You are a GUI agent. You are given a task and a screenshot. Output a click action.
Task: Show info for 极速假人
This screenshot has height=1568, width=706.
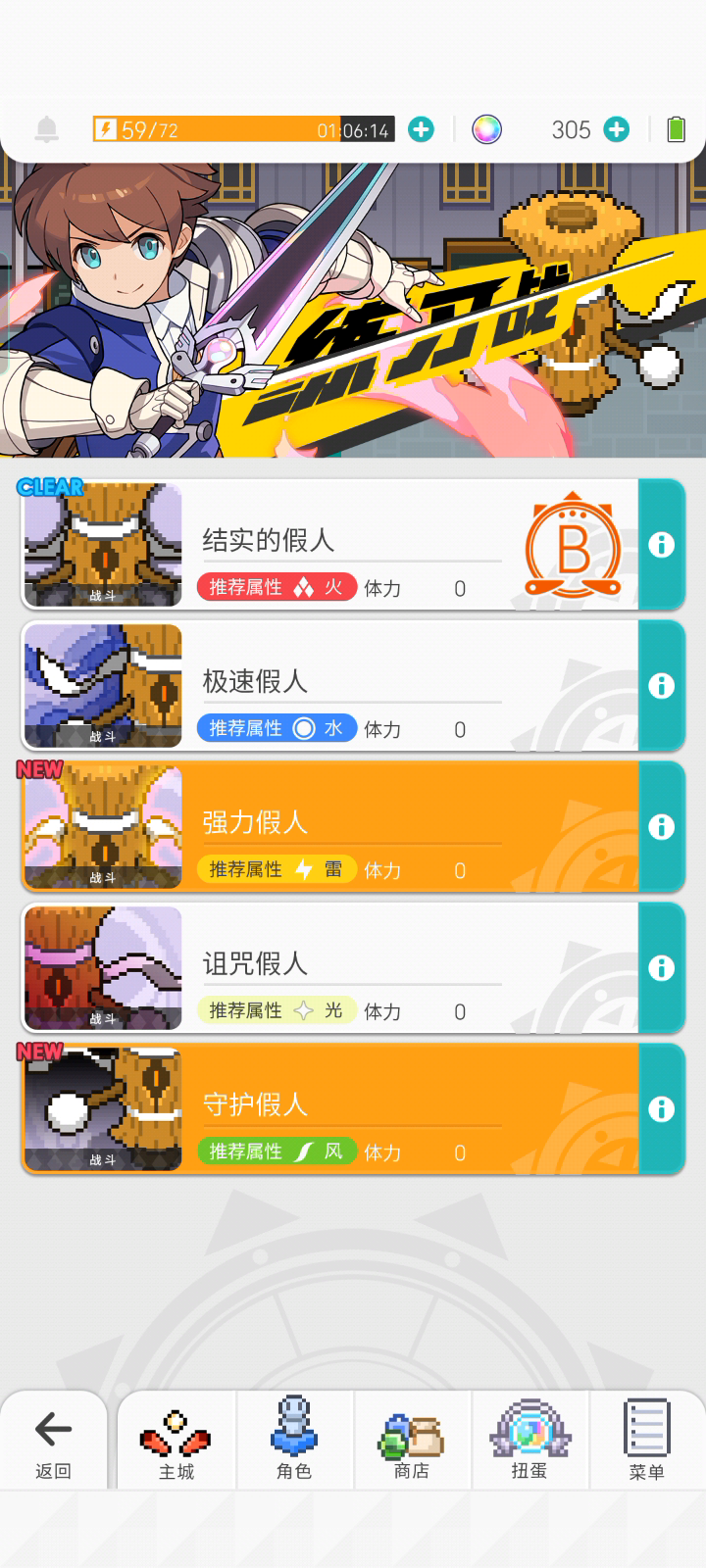[x=662, y=685]
